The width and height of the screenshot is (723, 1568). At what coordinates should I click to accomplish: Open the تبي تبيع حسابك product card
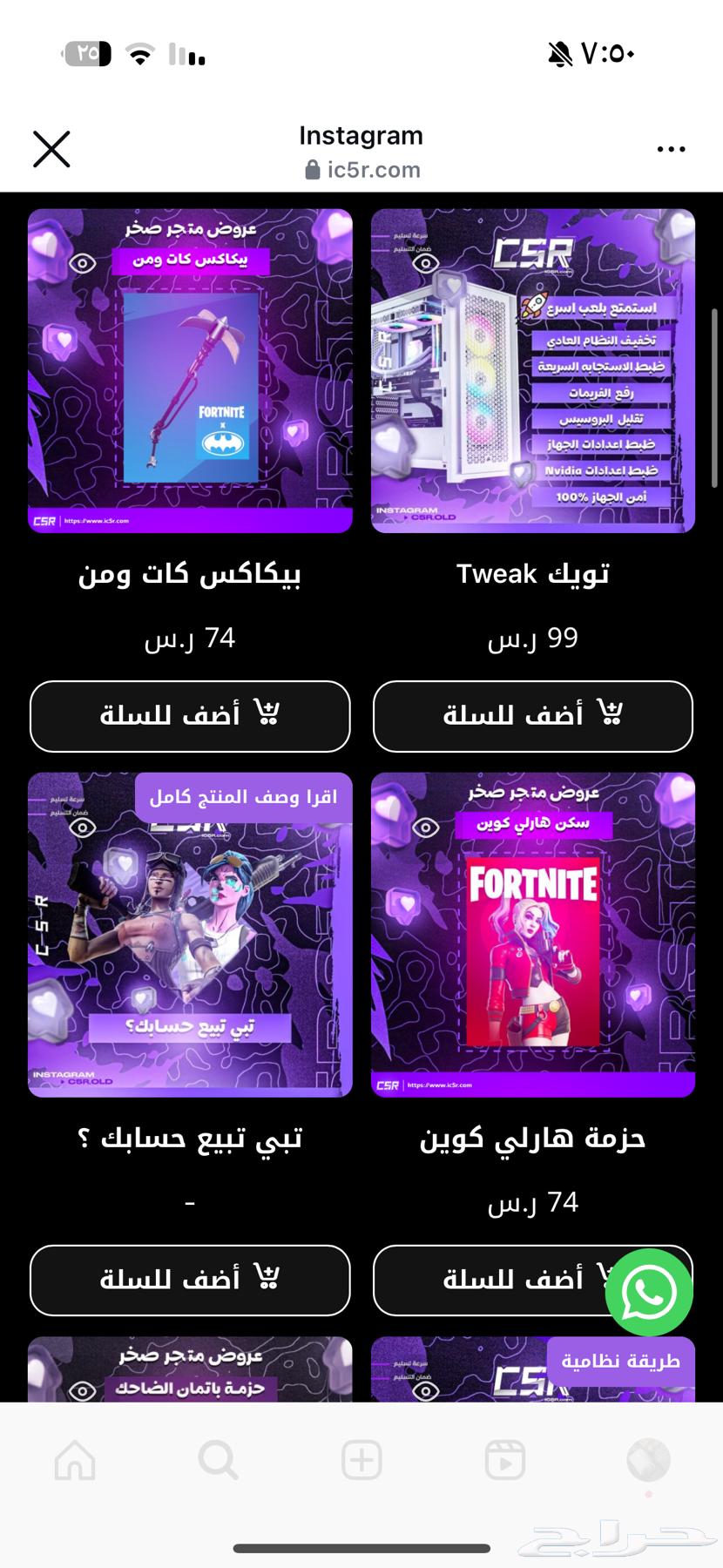click(190, 935)
